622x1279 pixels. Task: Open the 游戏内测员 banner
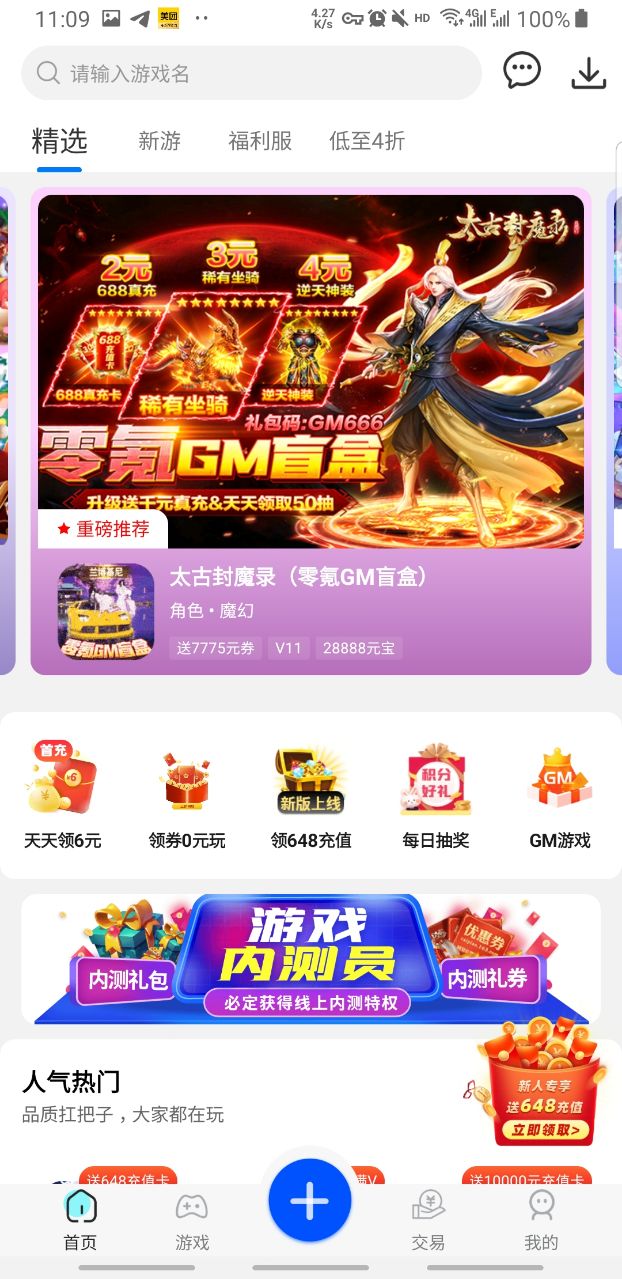(311, 958)
